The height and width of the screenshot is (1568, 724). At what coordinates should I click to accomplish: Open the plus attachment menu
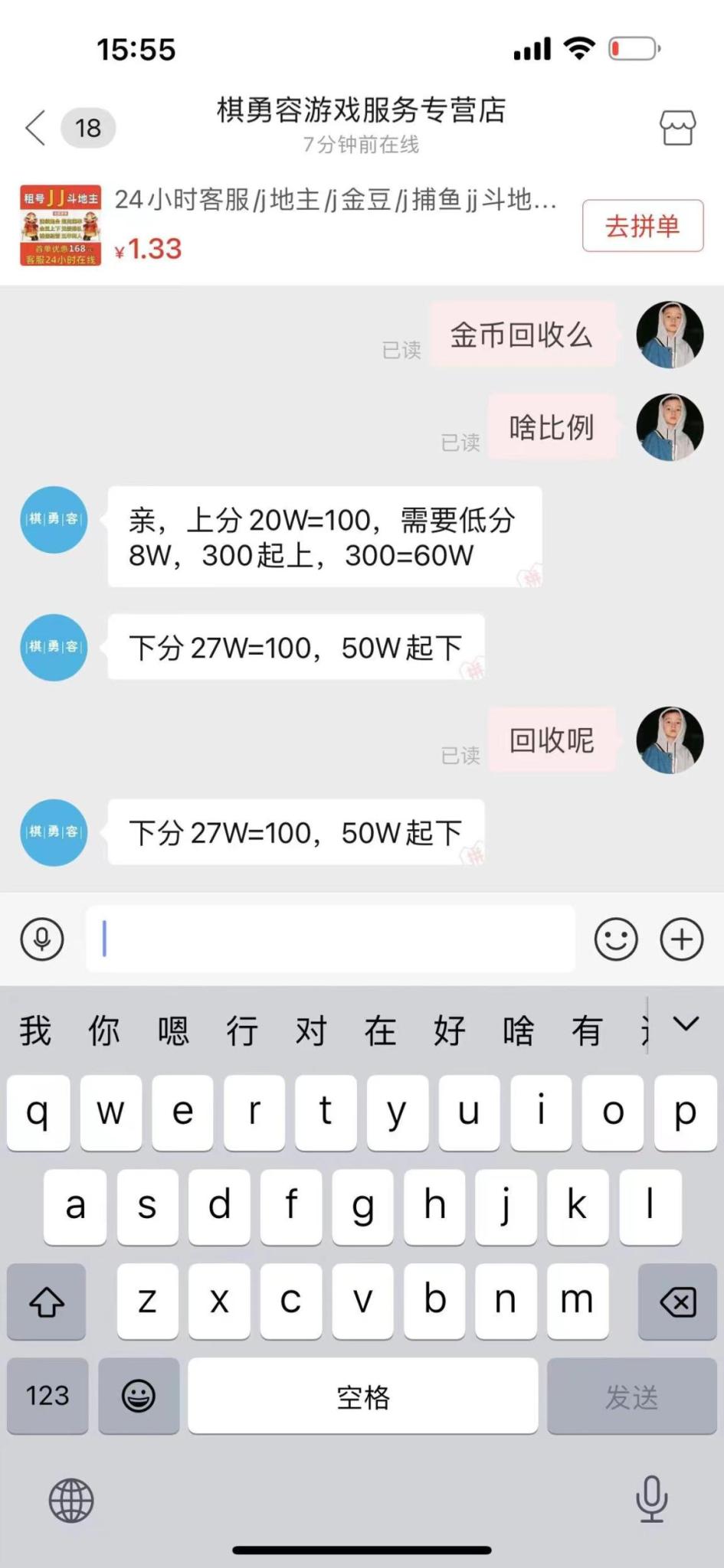pyautogui.click(x=681, y=939)
